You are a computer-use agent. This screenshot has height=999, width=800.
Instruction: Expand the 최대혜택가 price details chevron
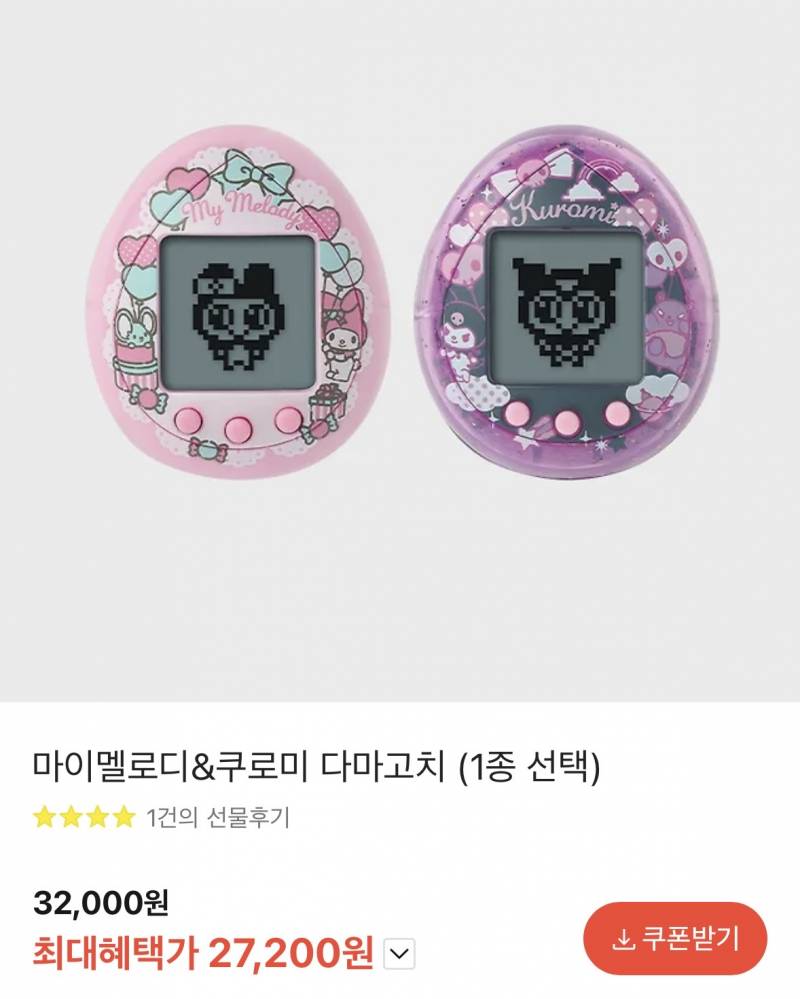(x=399, y=954)
